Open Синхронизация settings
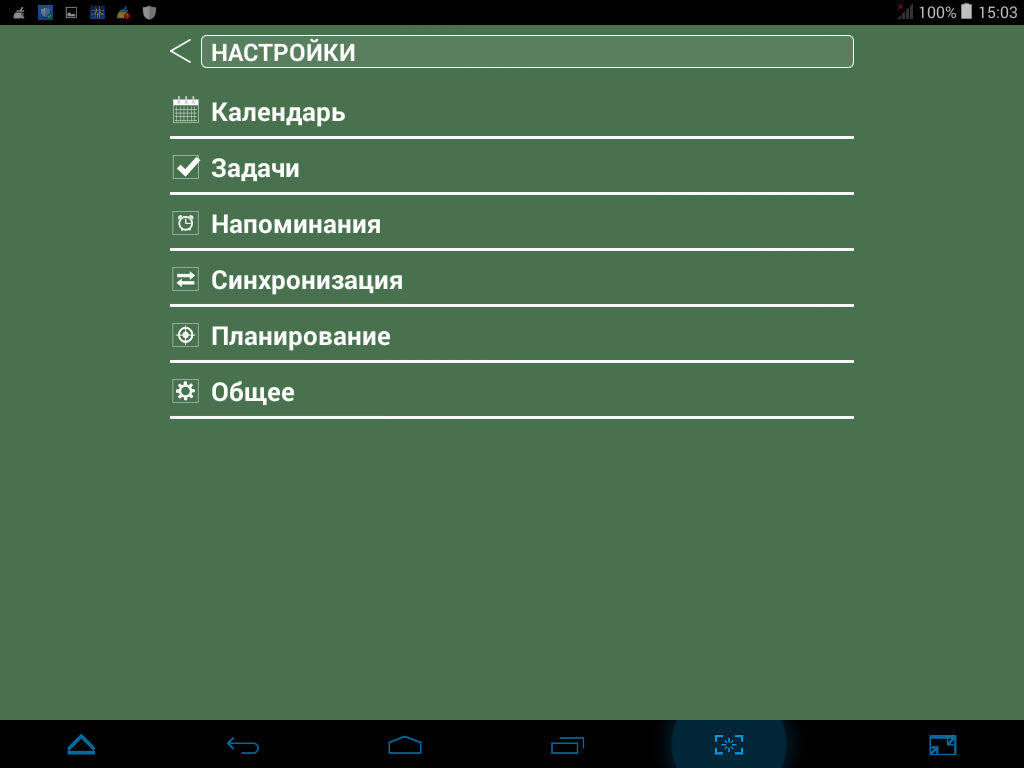Image resolution: width=1024 pixels, height=768 pixels. (x=306, y=280)
